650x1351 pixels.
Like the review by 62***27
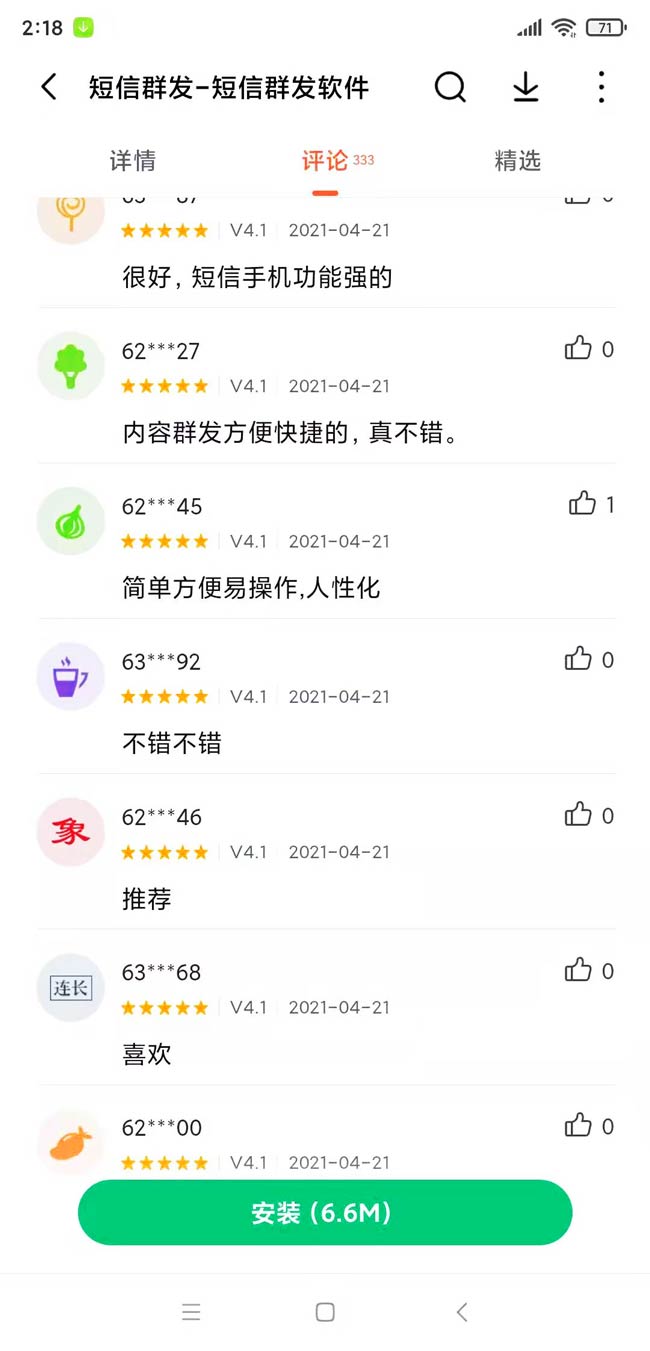(x=578, y=349)
